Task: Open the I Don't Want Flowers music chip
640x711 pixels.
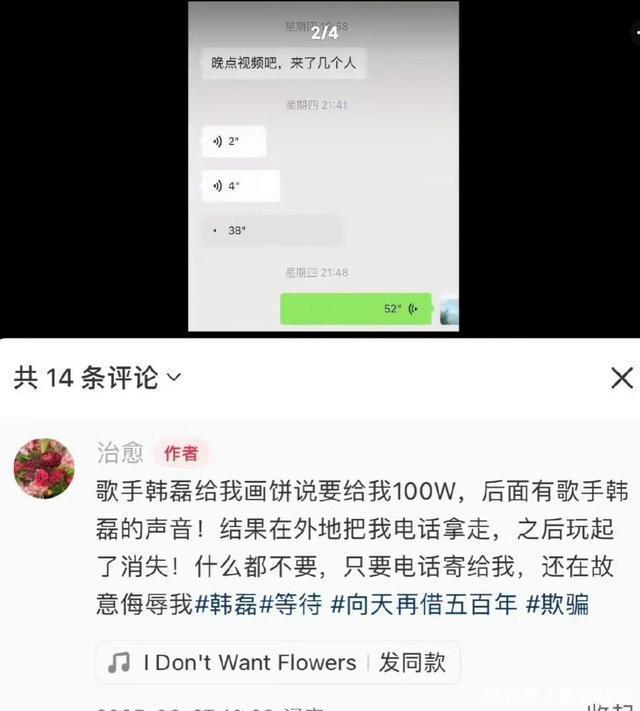Action: point(278,662)
